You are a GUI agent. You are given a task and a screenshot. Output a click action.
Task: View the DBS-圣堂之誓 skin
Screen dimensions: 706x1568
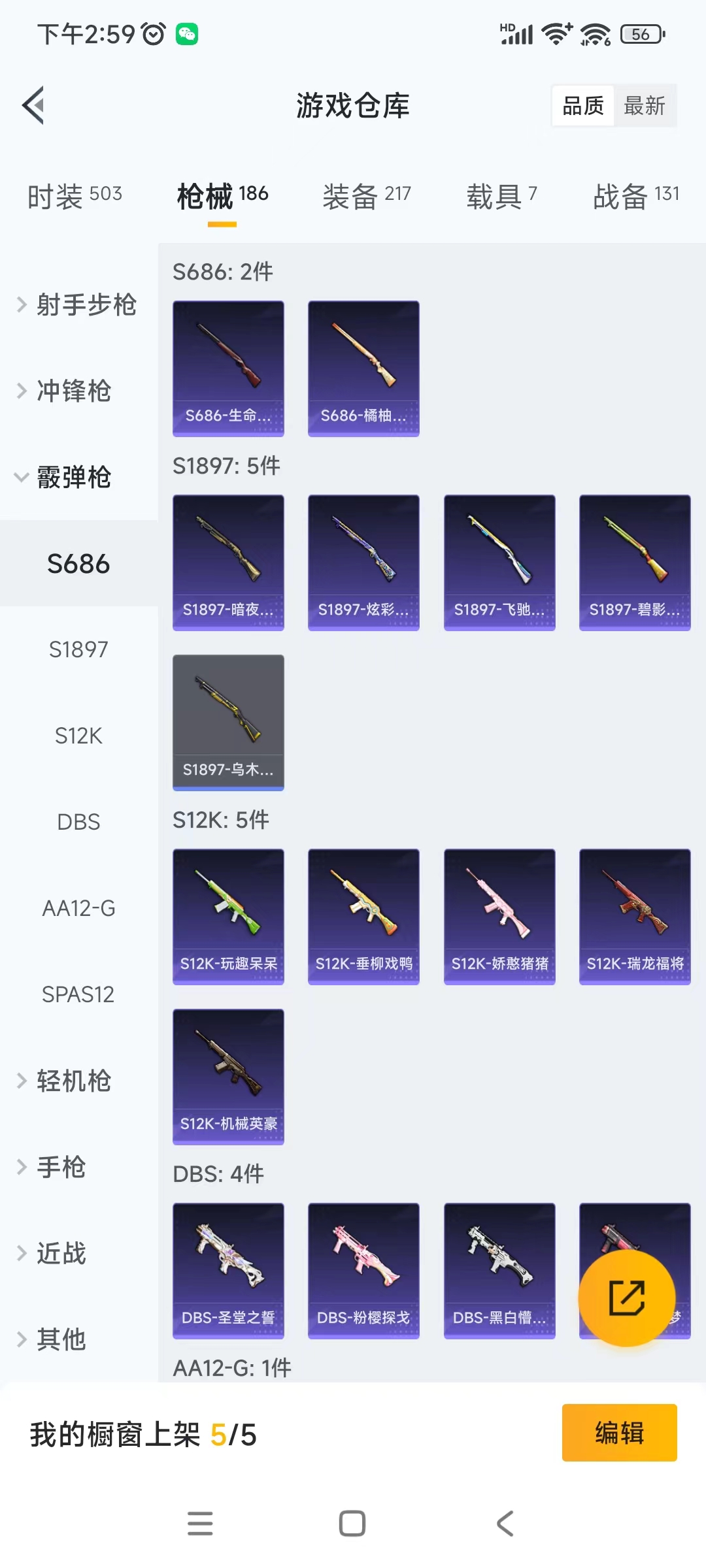click(x=228, y=1270)
